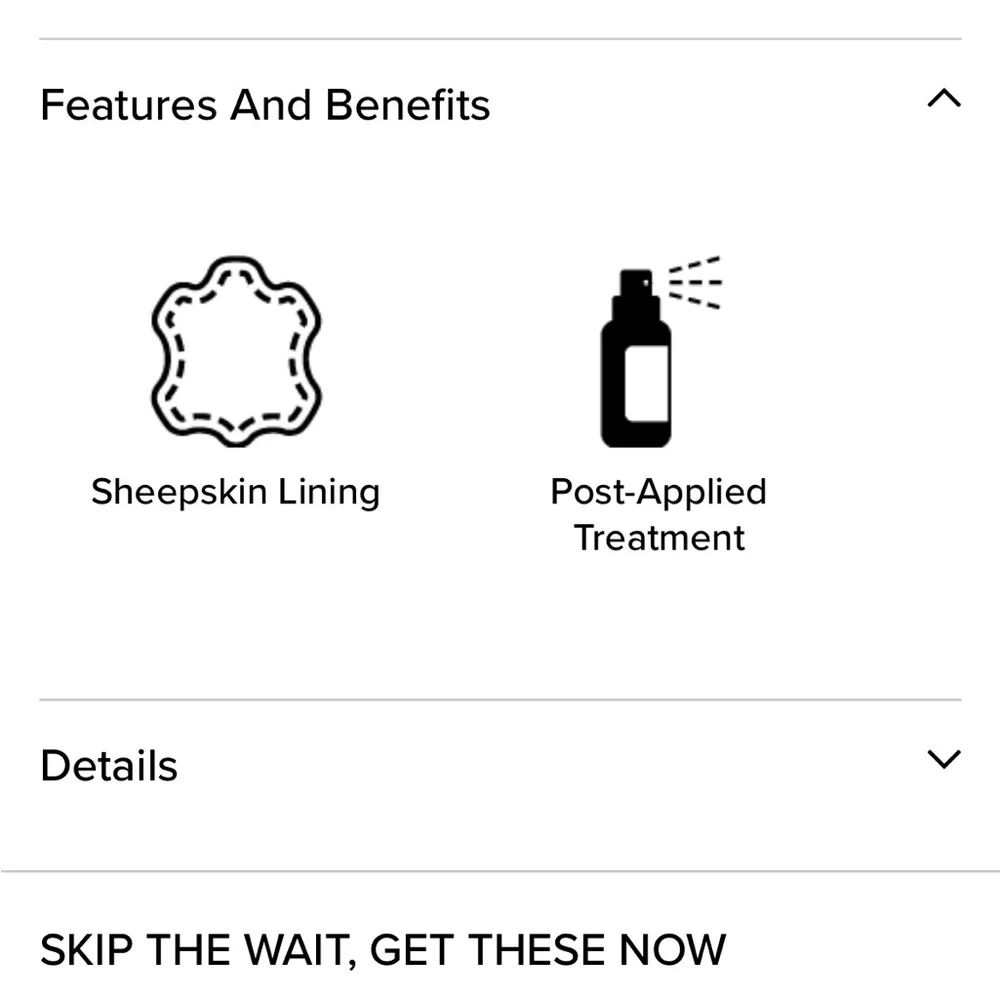Collapse the Features And Benefits section
The image size is (1000, 1000).
pyautogui.click(x=943, y=99)
